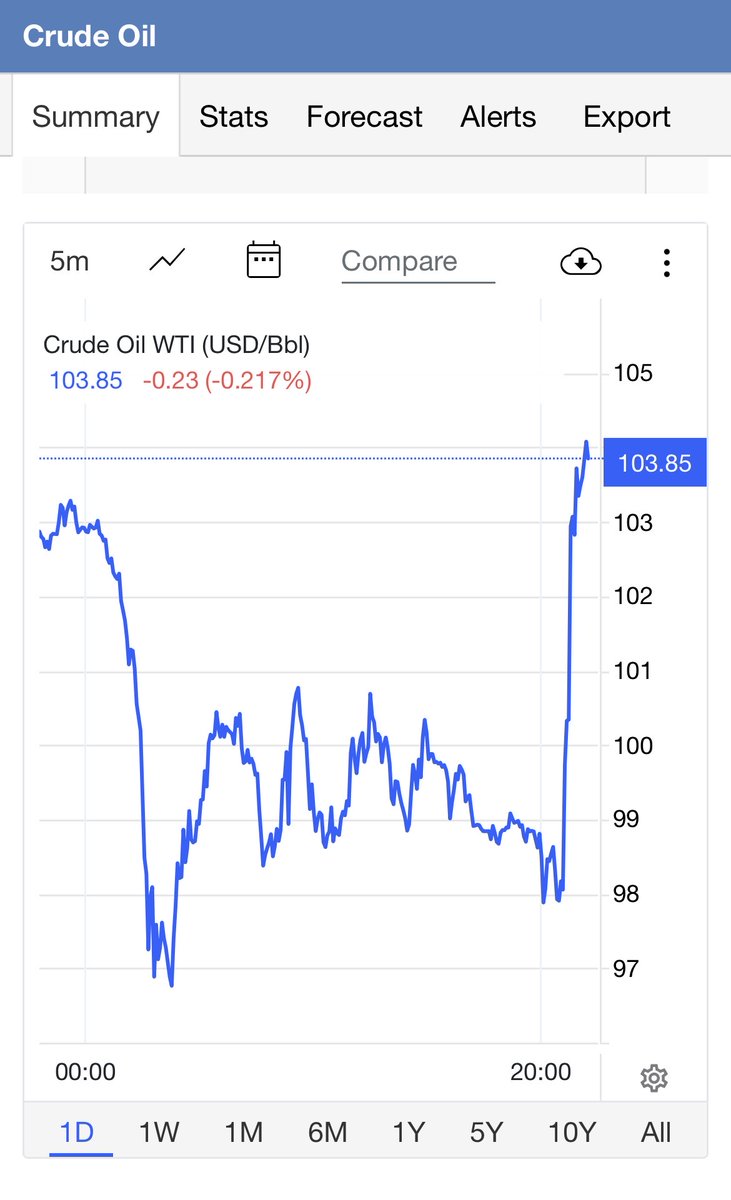
Task: Open the chart overflow menu
Action: [666, 263]
